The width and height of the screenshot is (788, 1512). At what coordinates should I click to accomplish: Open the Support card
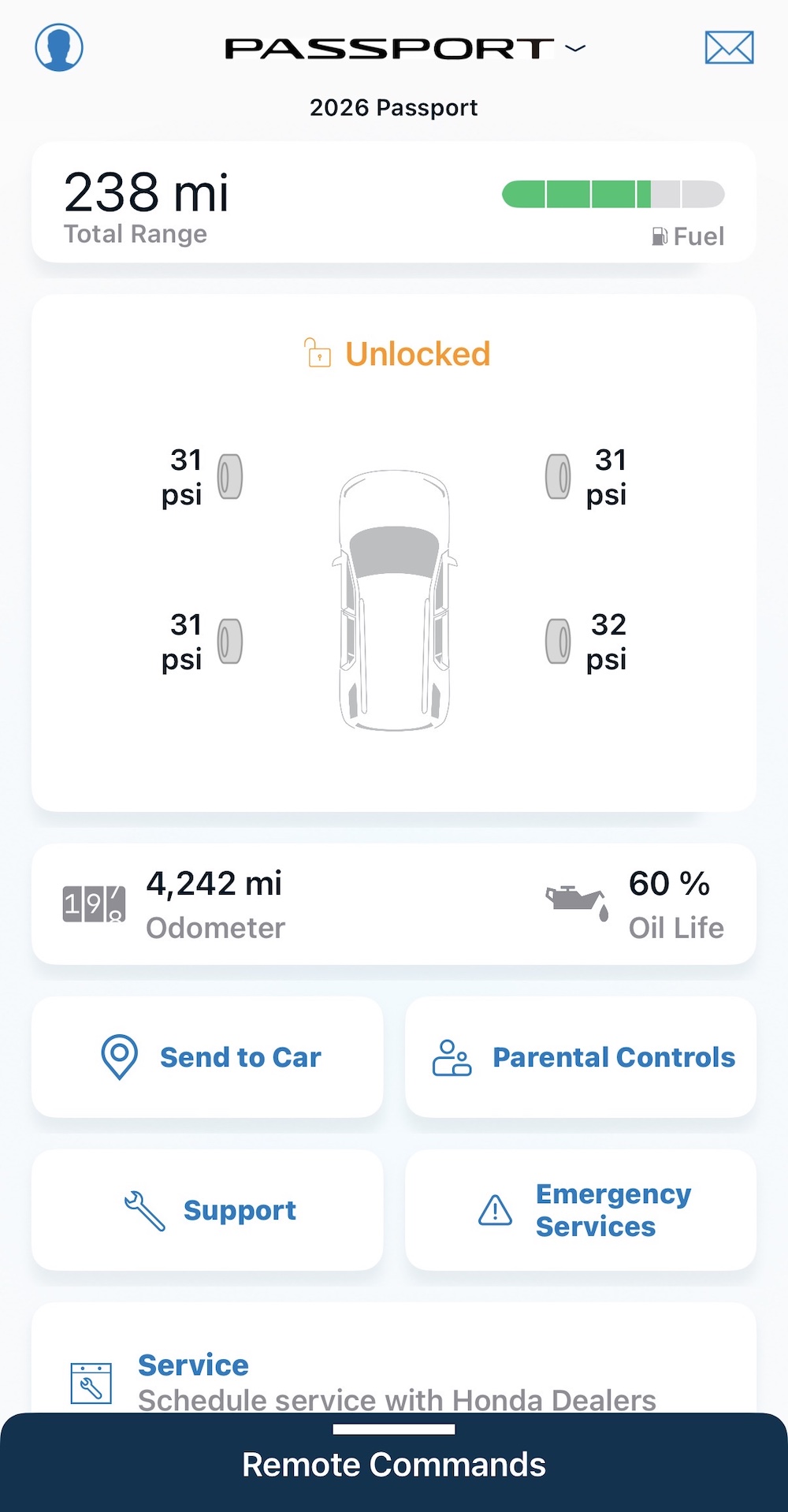pyautogui.click(x=207, y=1209)
